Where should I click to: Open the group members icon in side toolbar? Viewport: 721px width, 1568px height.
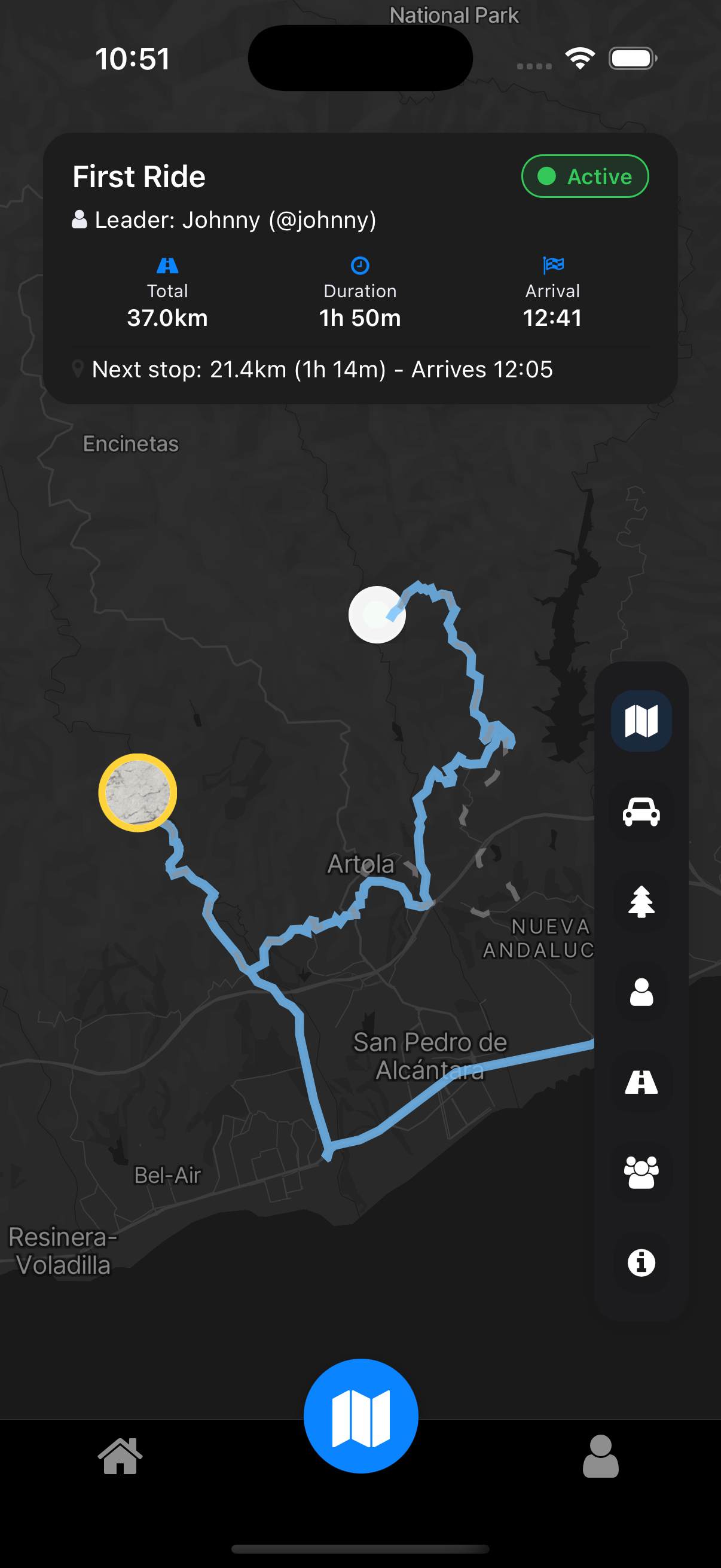click(641, 1172)
